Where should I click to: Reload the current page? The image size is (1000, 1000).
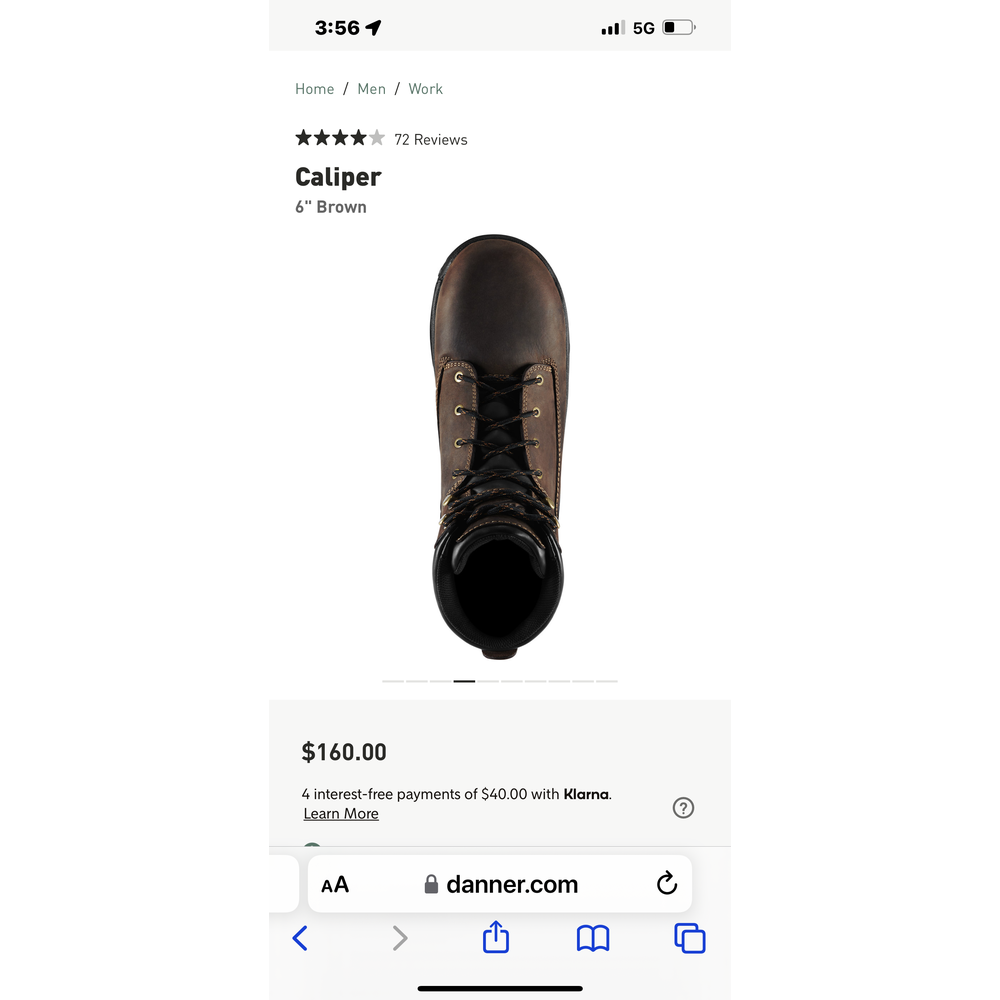pos(667,884)
